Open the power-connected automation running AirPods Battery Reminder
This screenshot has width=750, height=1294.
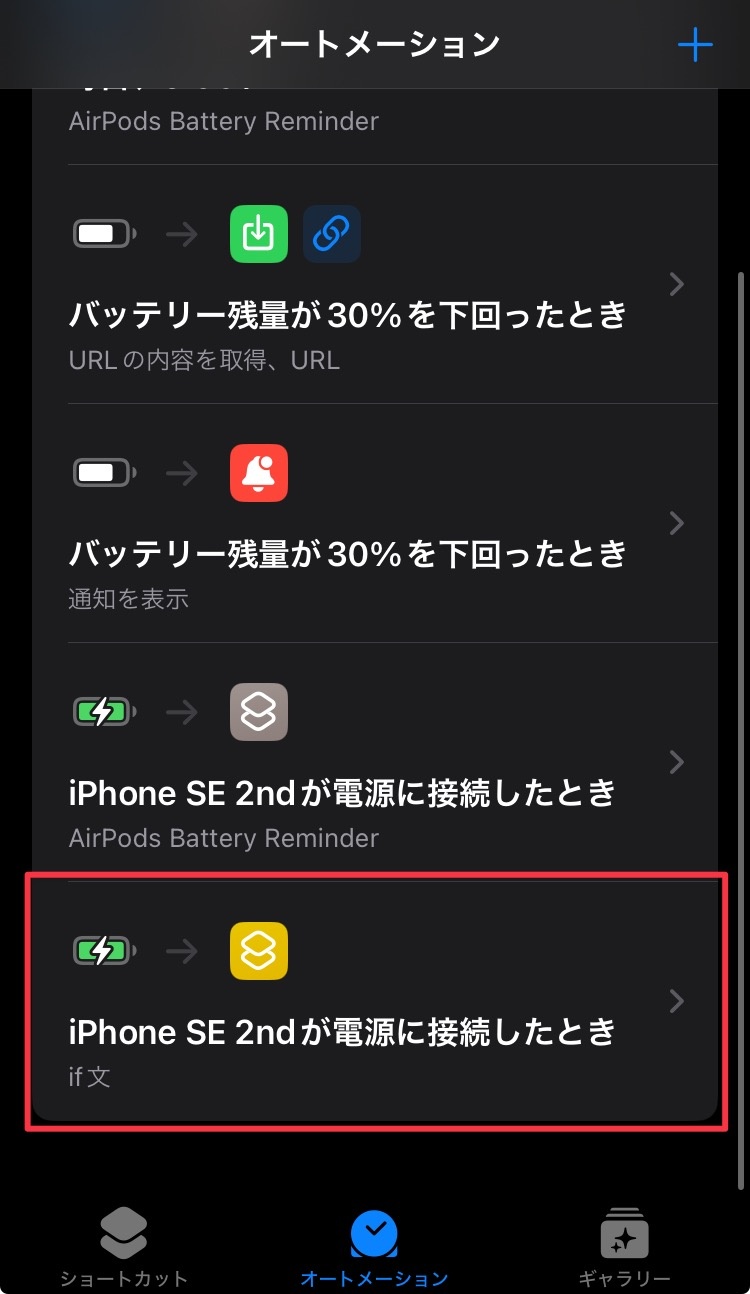(375, 762)
